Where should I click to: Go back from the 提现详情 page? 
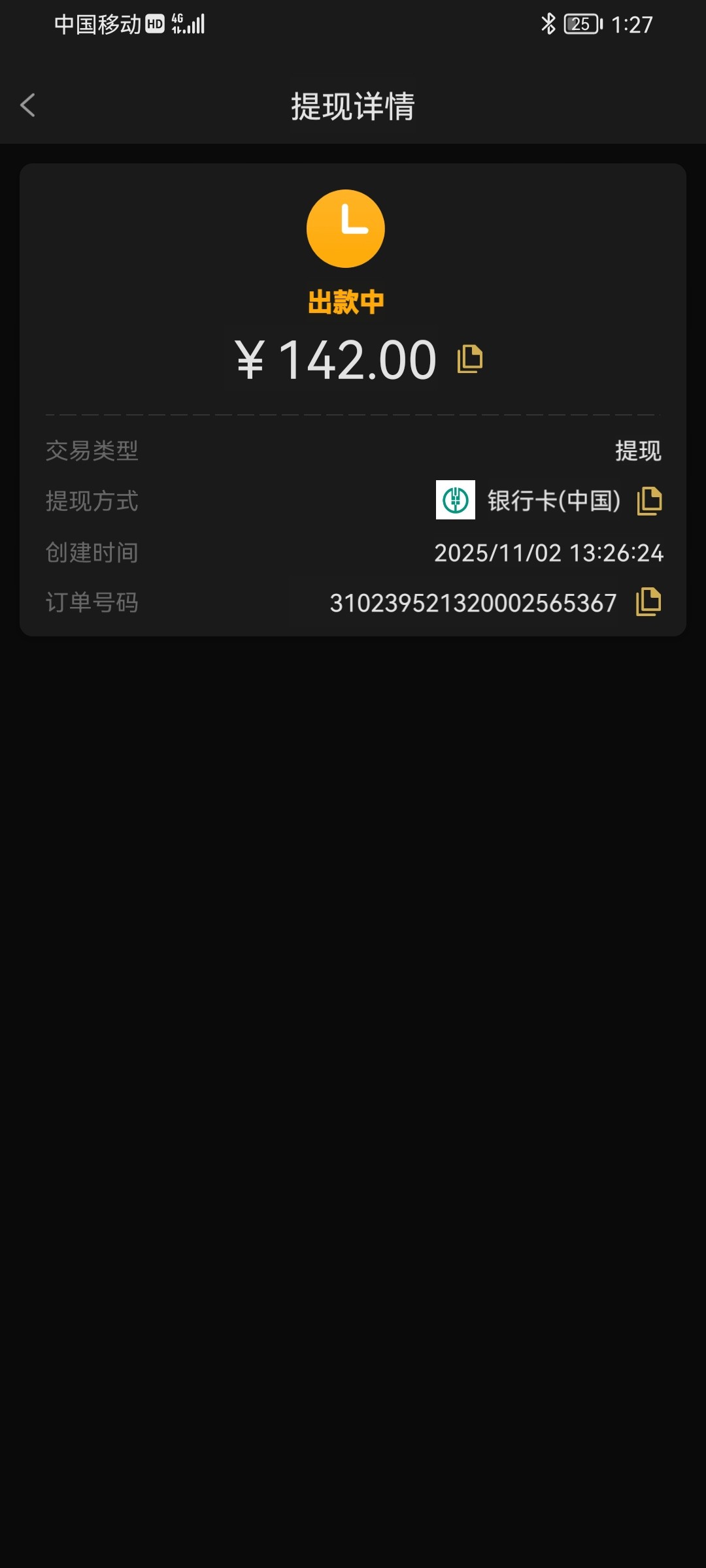[x=27, y=105]
